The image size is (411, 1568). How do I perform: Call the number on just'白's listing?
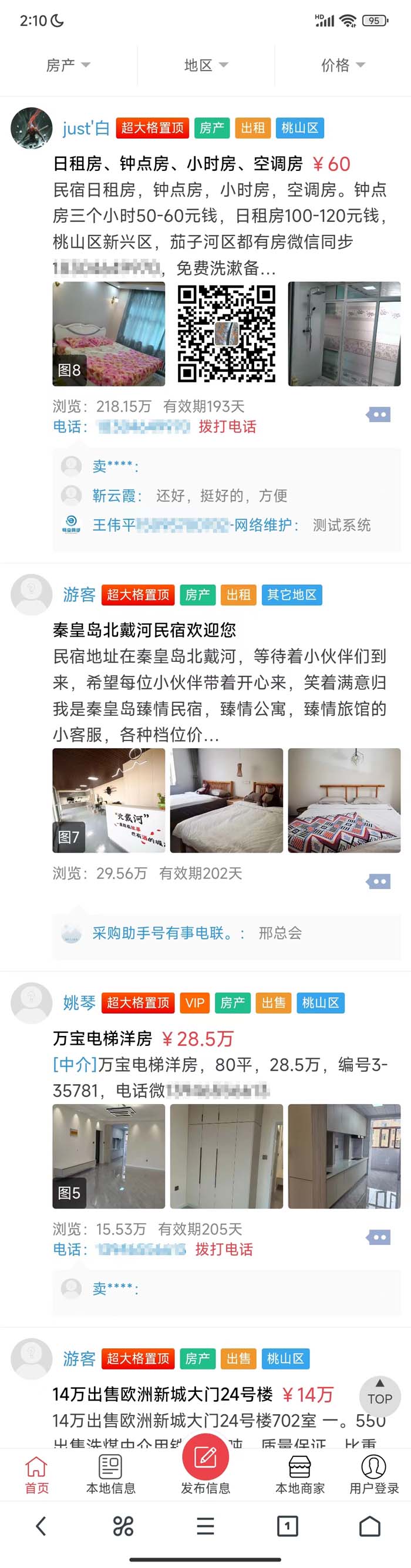227,427
